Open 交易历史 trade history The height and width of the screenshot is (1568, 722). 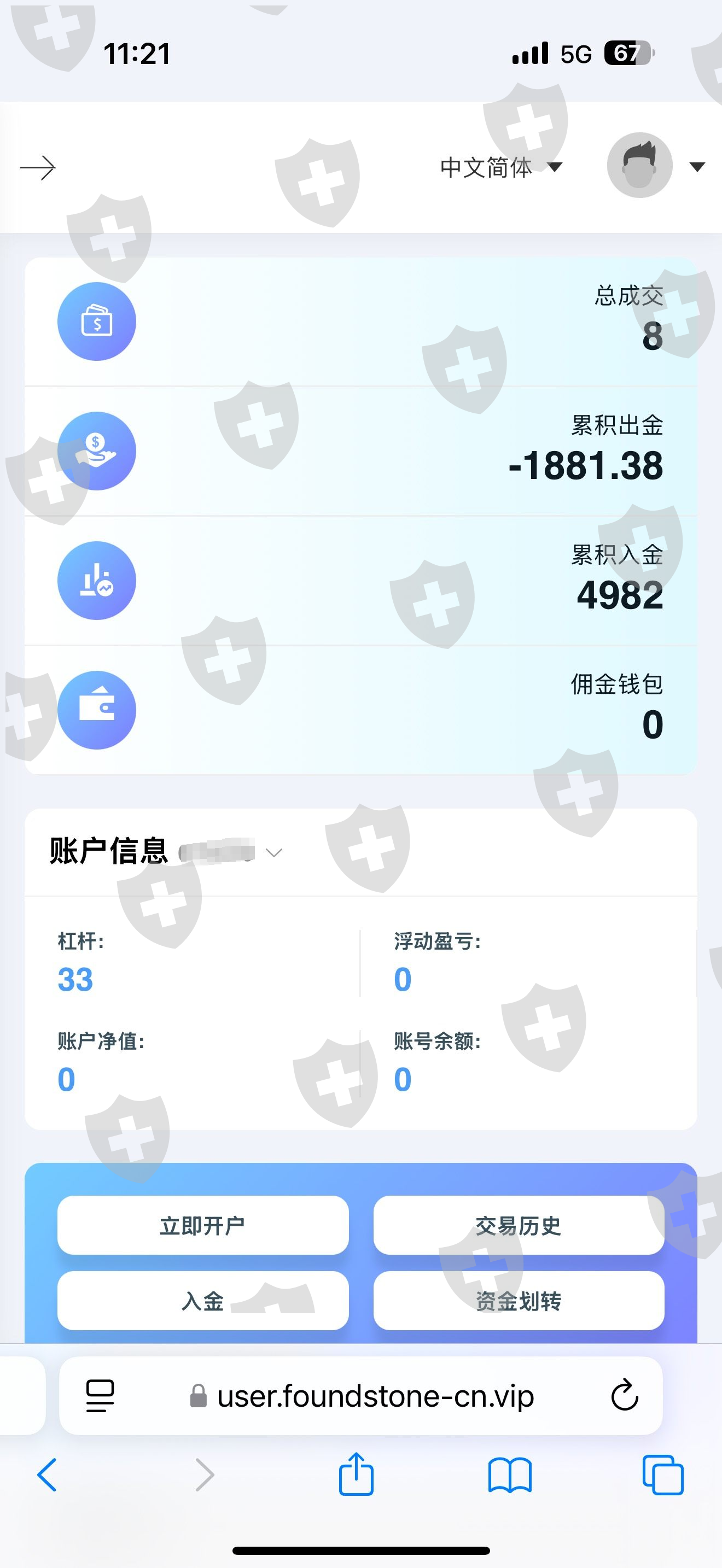click(x=519, y=1225)
